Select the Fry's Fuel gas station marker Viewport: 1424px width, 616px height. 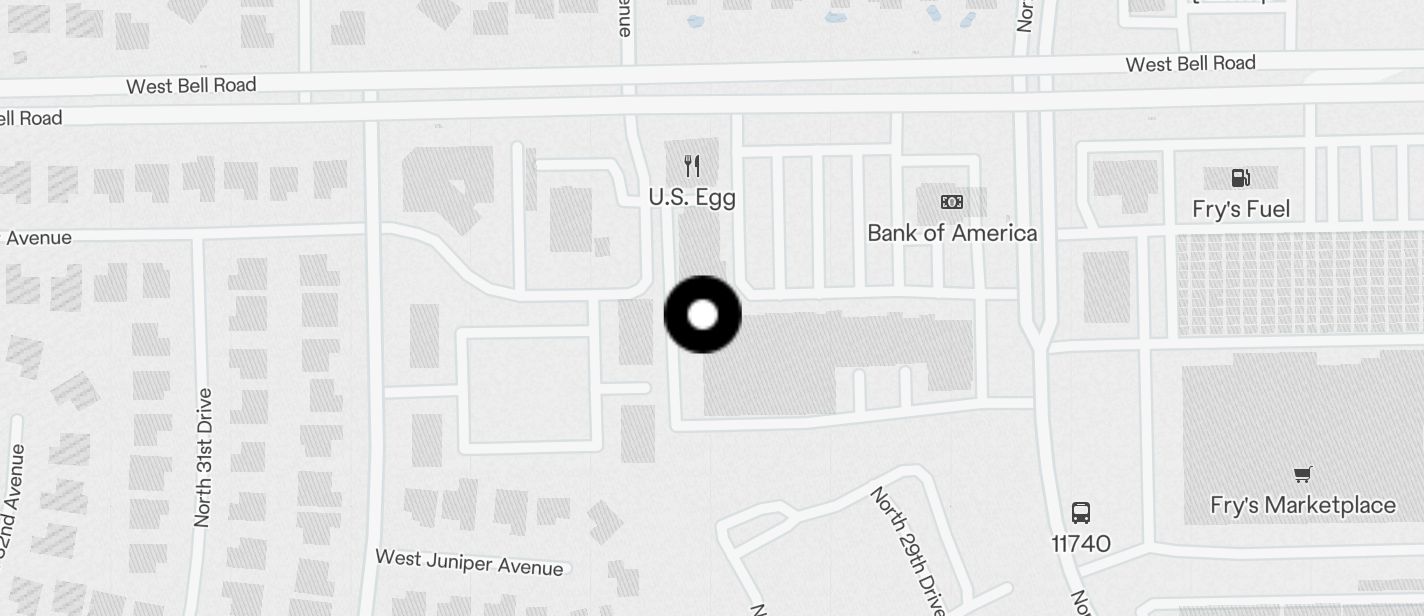(1241, 179)
